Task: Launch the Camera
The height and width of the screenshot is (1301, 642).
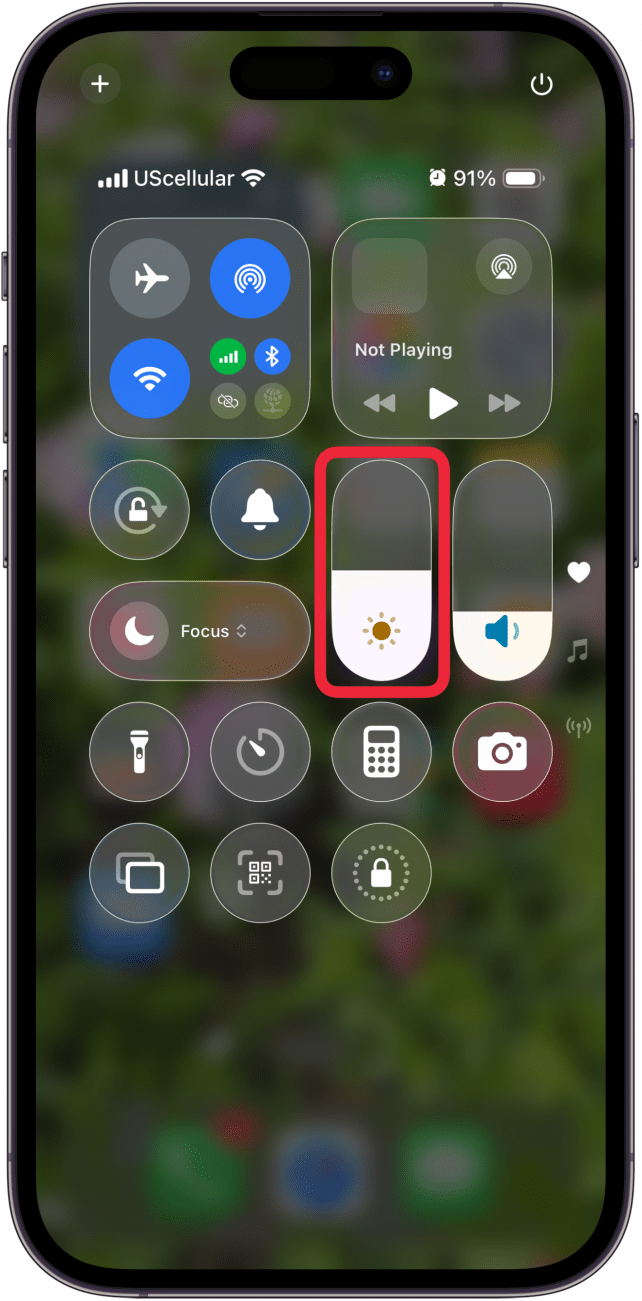Action: pos(502,752)
